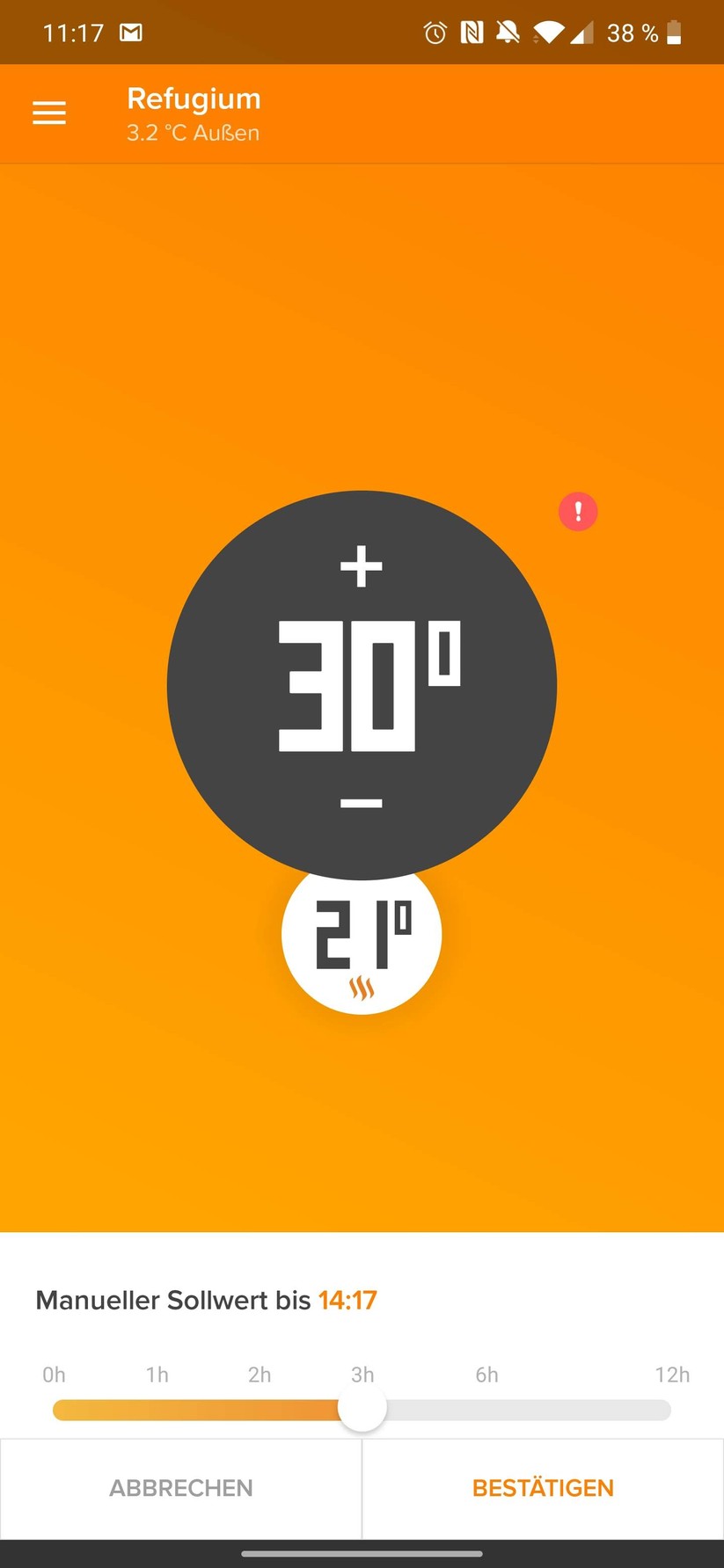The image size is (724, 1568).
Task: Tap ABBRECHEN to cancel manual setpoint
Action: pos(181,1488)
